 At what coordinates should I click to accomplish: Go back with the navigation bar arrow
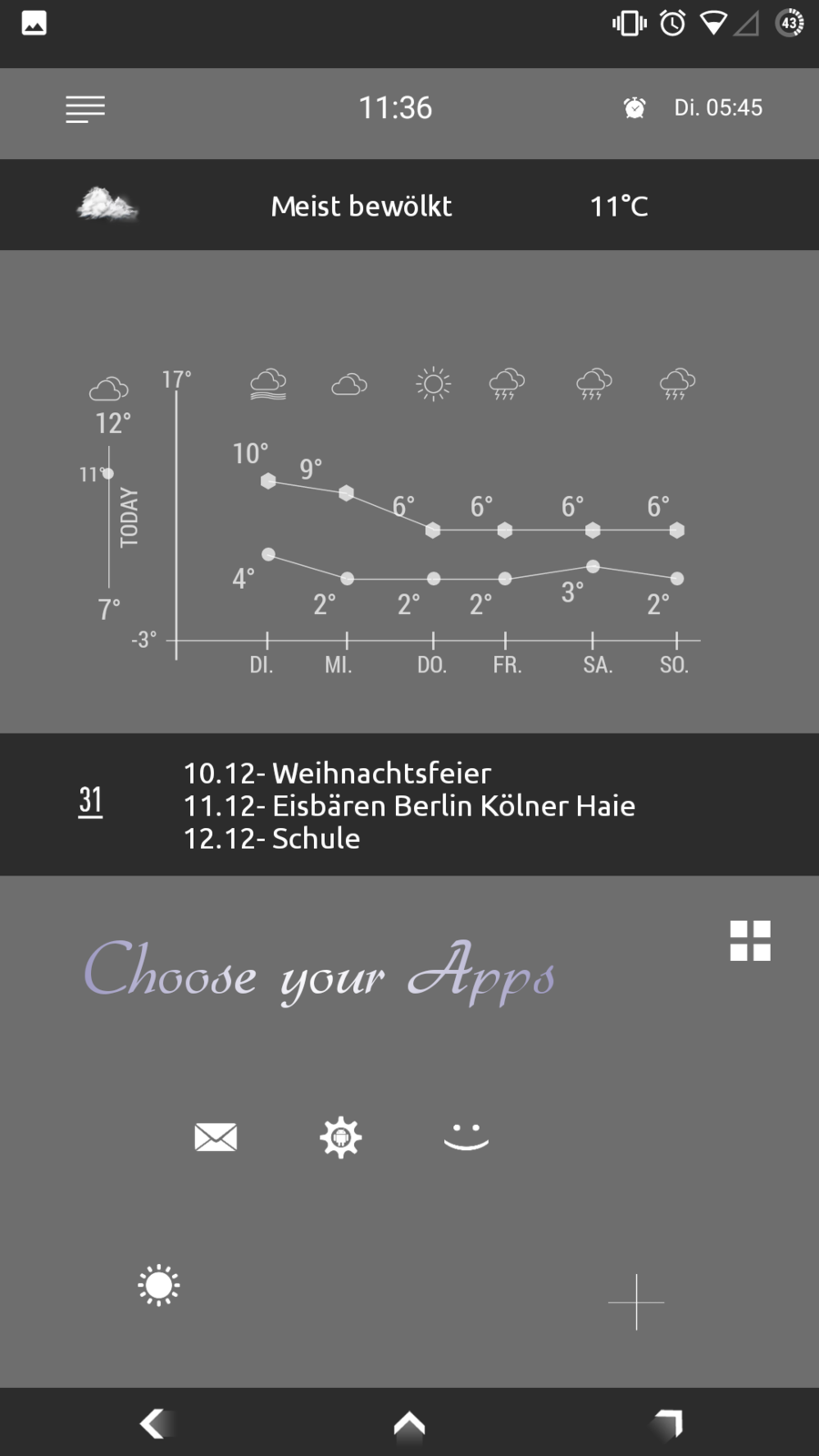click(x=154, y=1423)
